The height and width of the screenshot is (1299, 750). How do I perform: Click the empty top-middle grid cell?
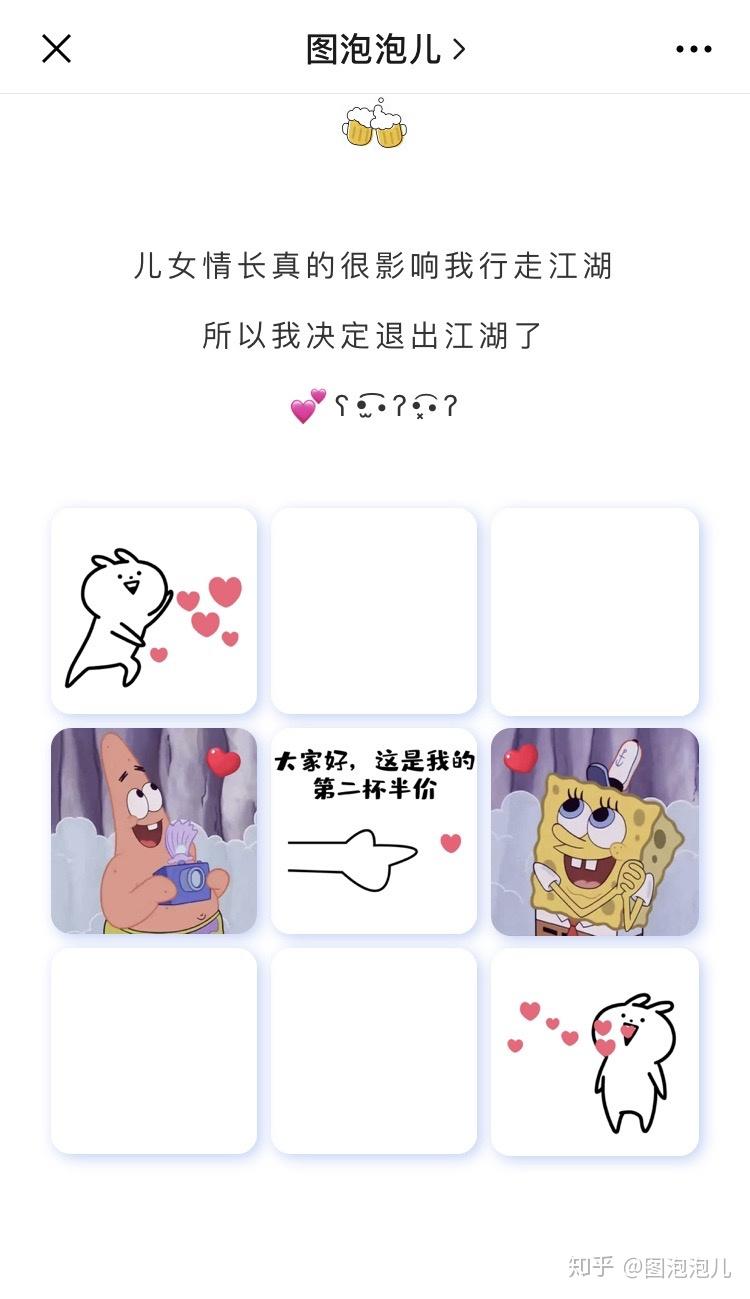click(x=373, y=608)
